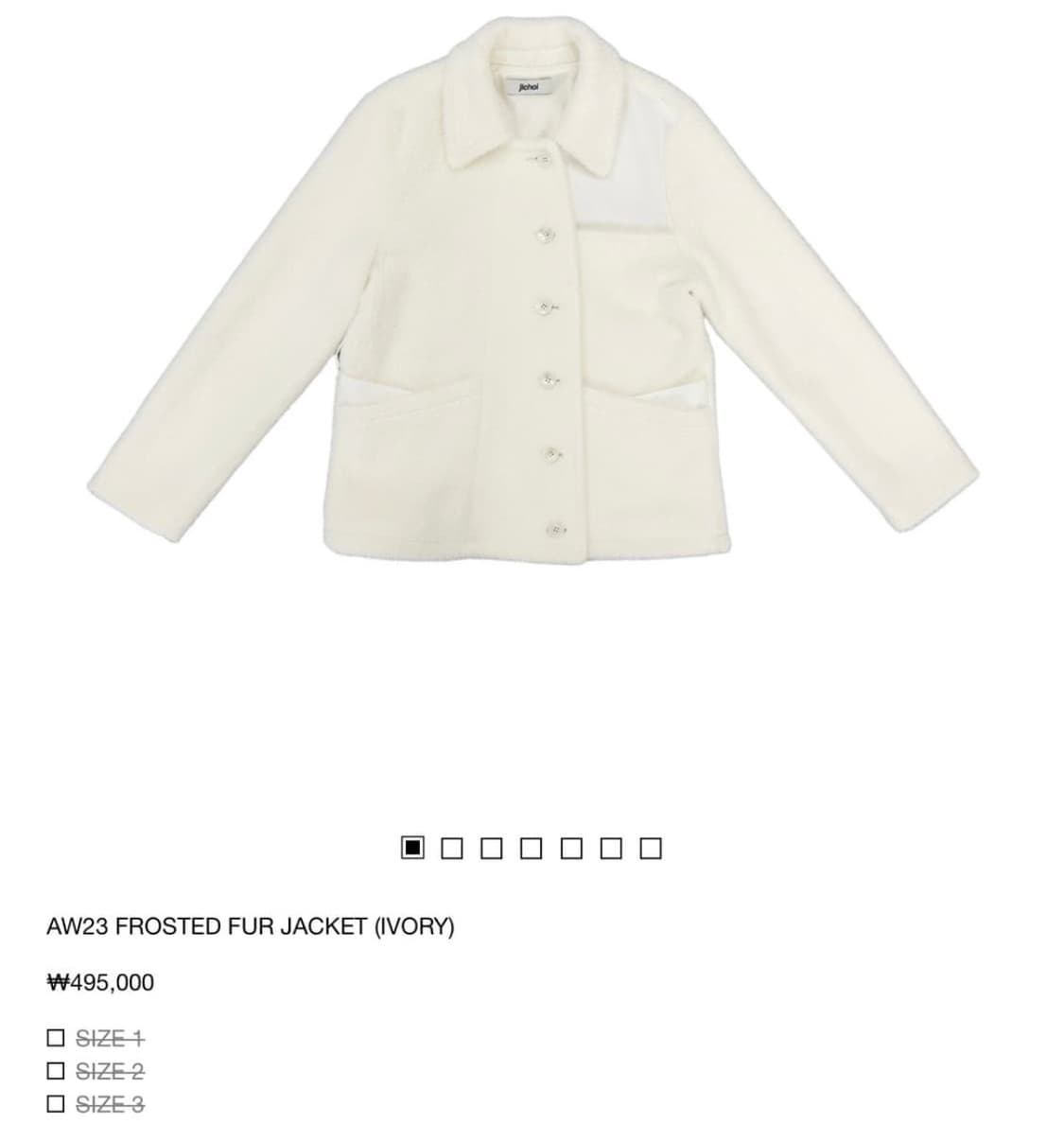Click the sixth gallery indicator square
Screen dimensions: 1064x1124
point(611,848)
